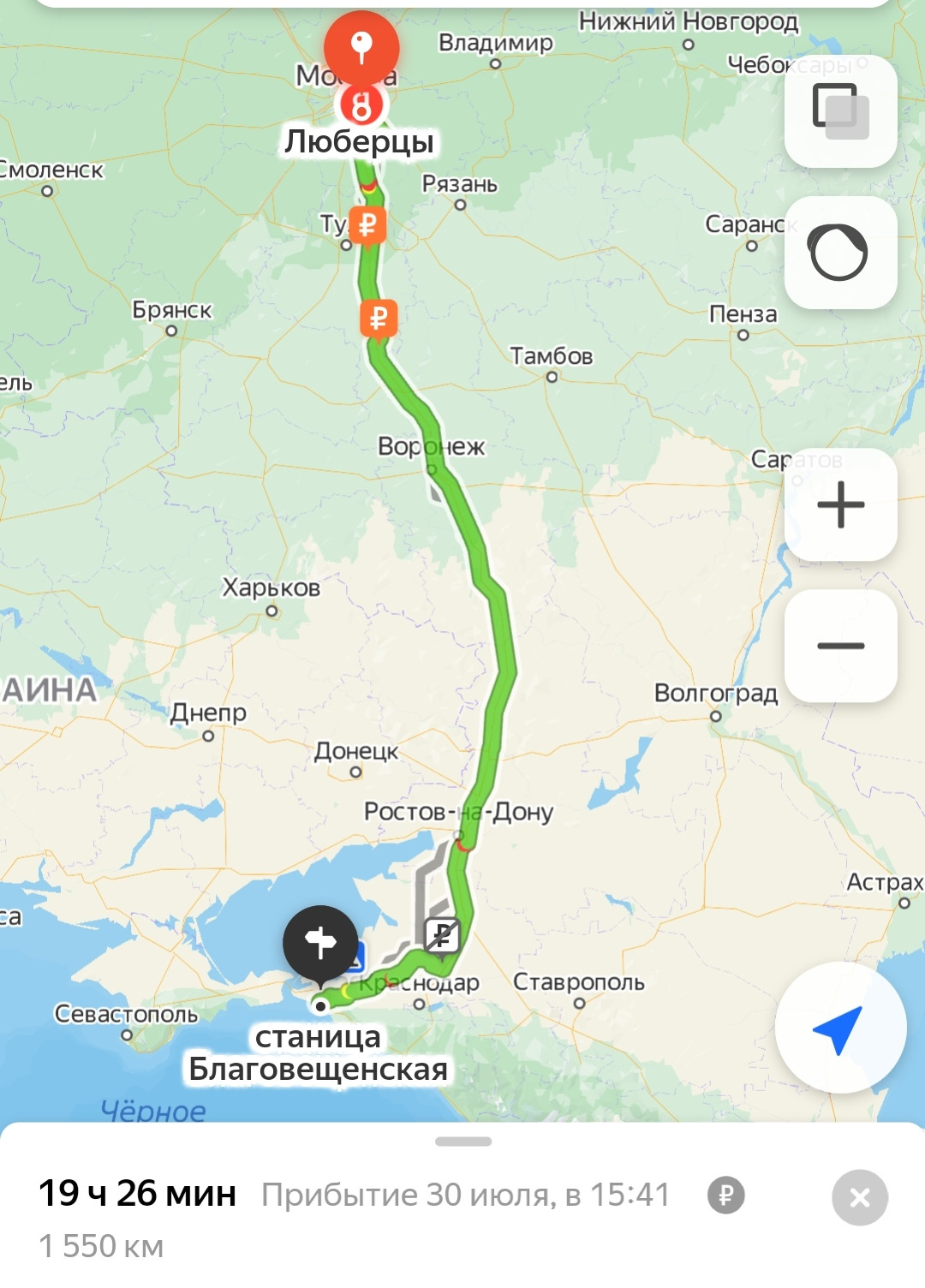Activate the Alice voice assistant
The image size is (925, 1288).
840,253
